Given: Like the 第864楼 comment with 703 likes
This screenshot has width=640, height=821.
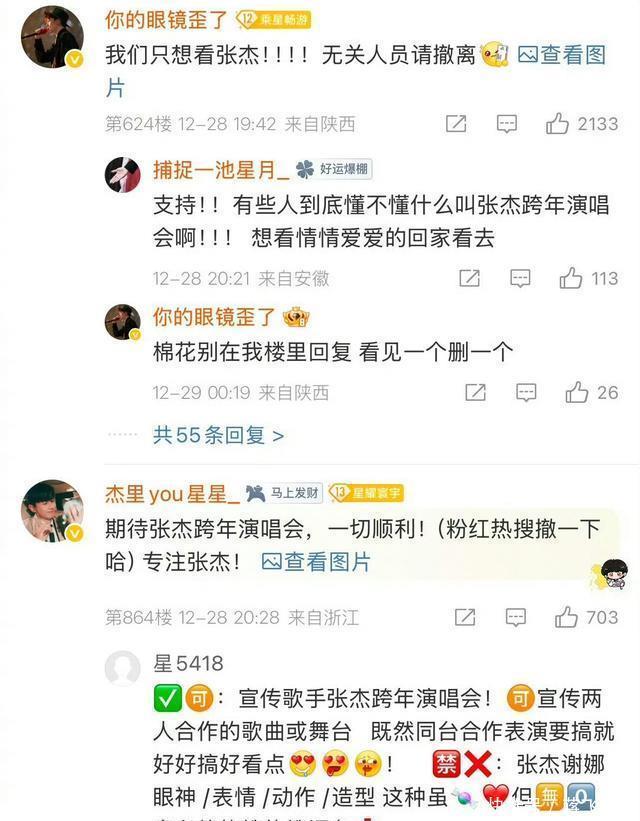Looking at the screenshot, I should tap(567, 618).
